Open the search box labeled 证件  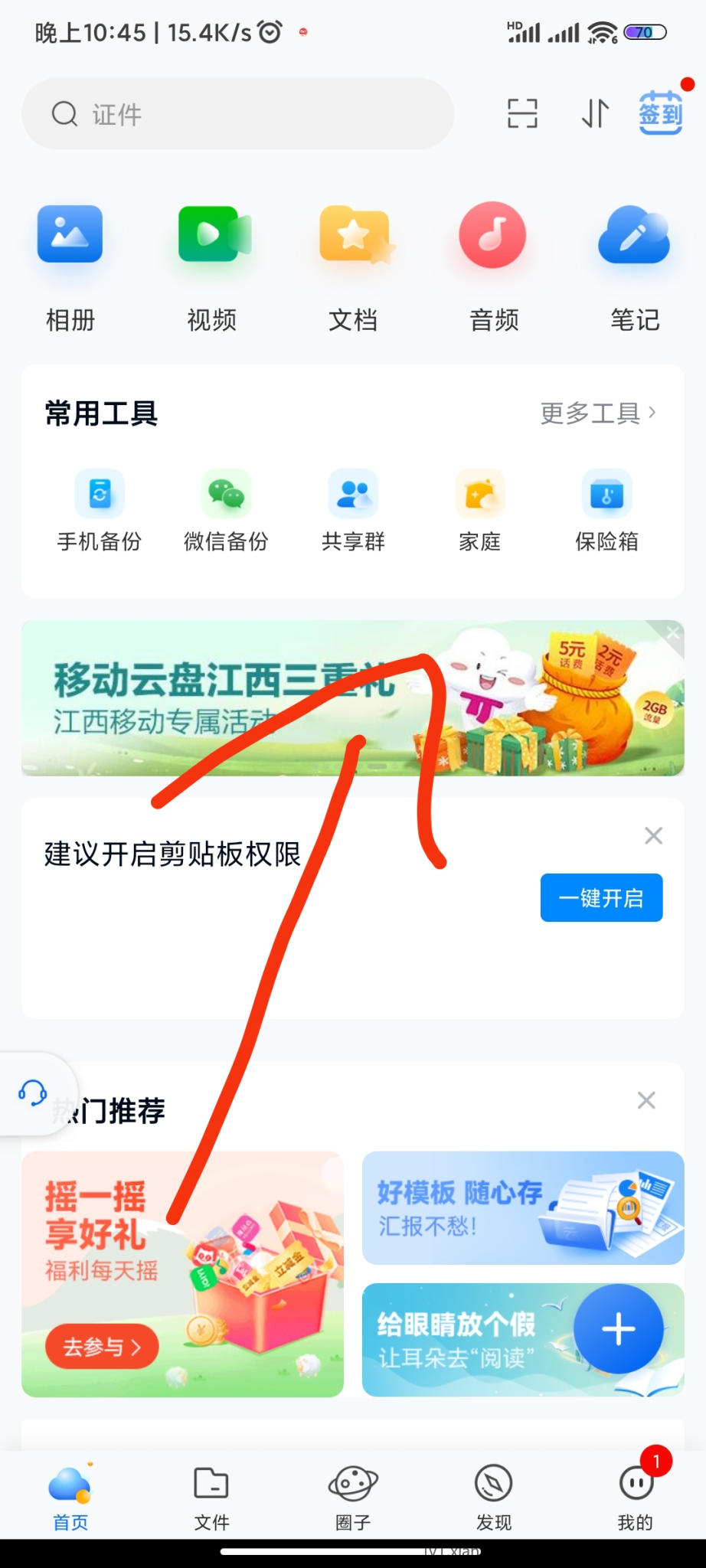(x=237, y=114)
